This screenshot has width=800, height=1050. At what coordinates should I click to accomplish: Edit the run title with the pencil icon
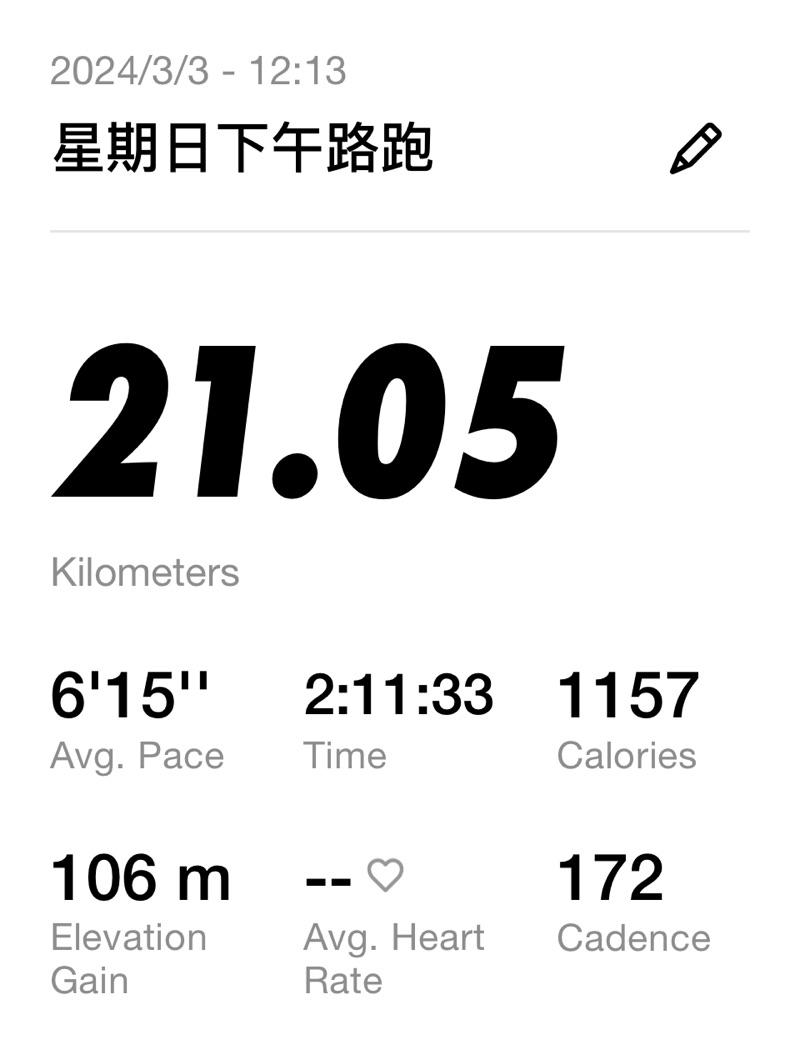tap(695, 149)
